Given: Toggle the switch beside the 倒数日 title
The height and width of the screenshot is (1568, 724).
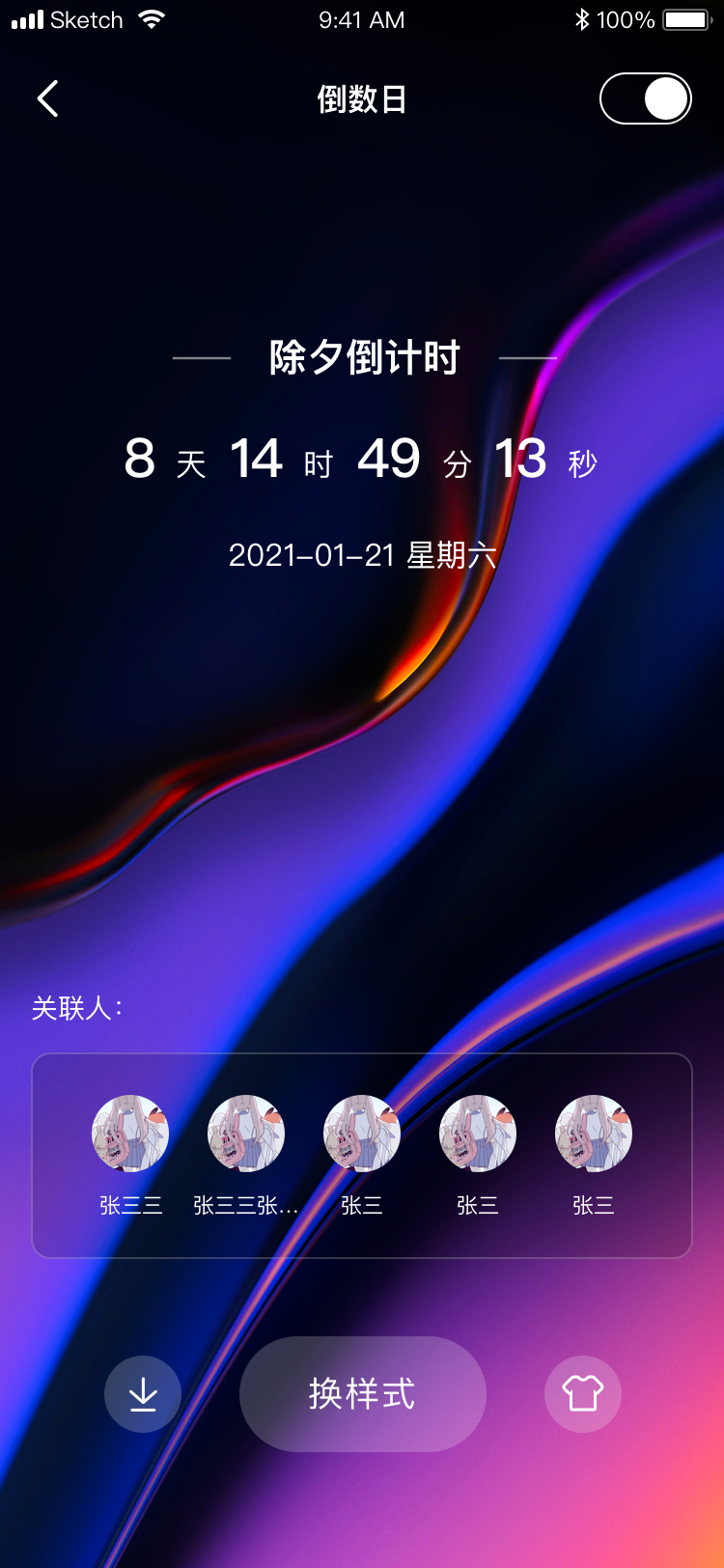Looking at the screenshot, I should (x=645, y=98).
